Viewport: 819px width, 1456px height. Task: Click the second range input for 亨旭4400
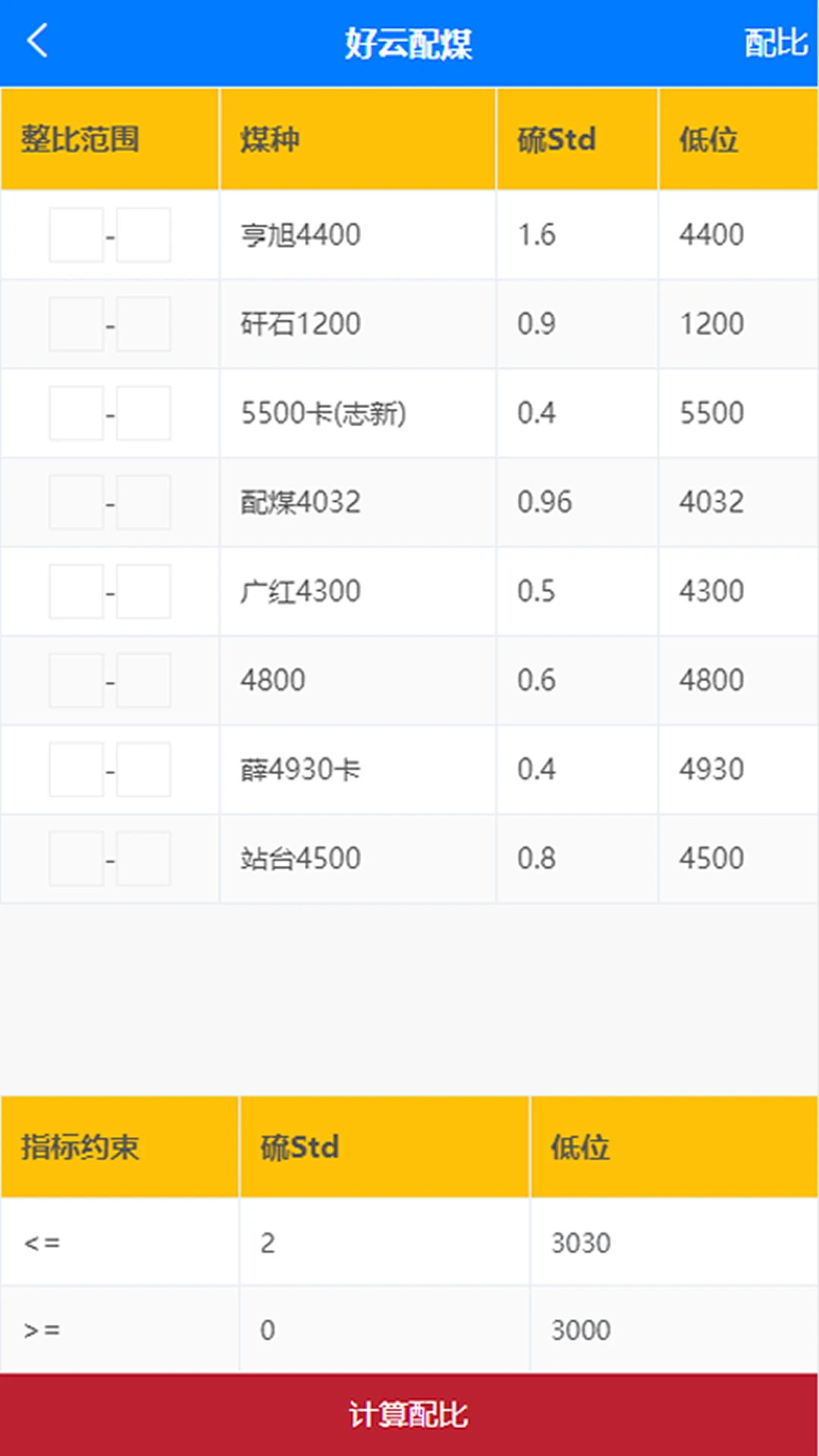click(x=143, y=235)
